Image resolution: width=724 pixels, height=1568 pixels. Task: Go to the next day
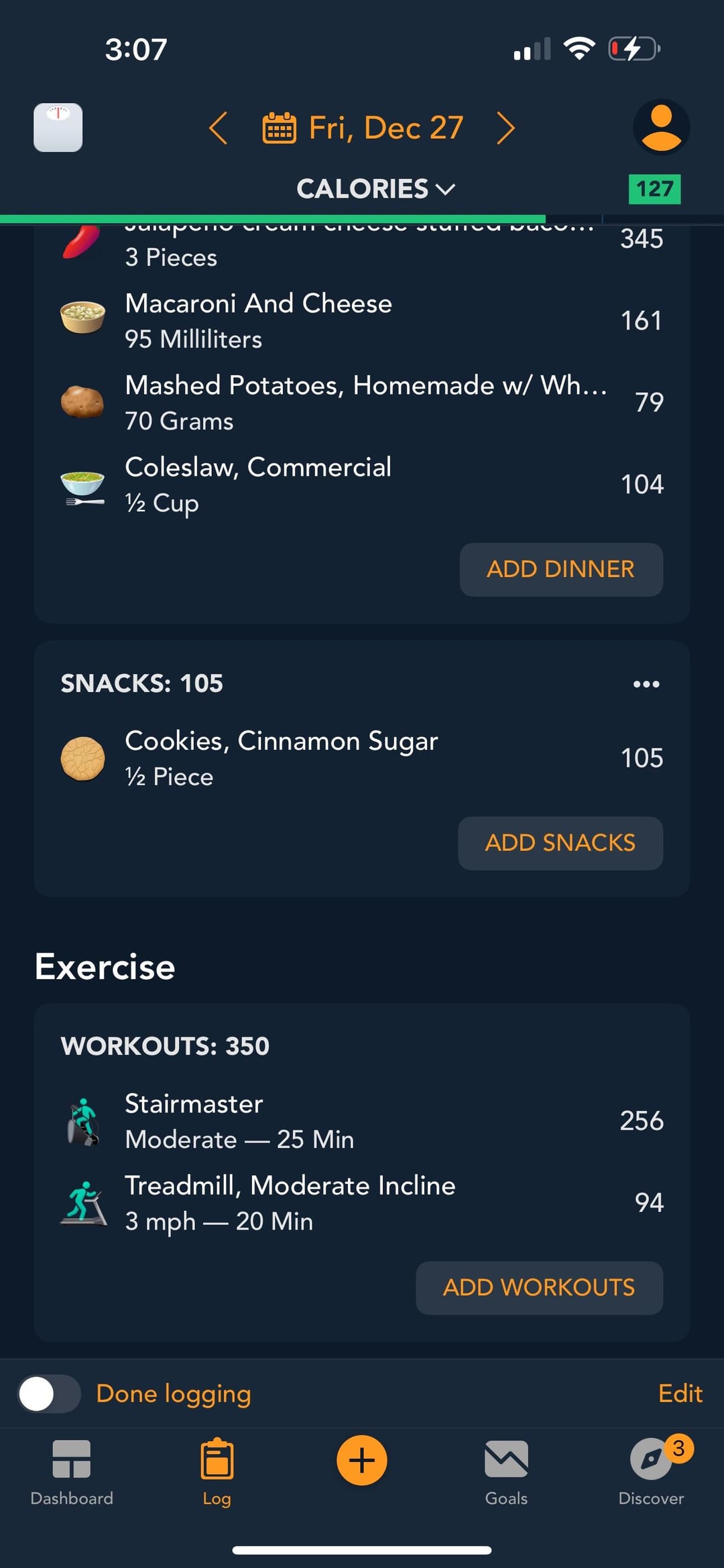[506, 128]
